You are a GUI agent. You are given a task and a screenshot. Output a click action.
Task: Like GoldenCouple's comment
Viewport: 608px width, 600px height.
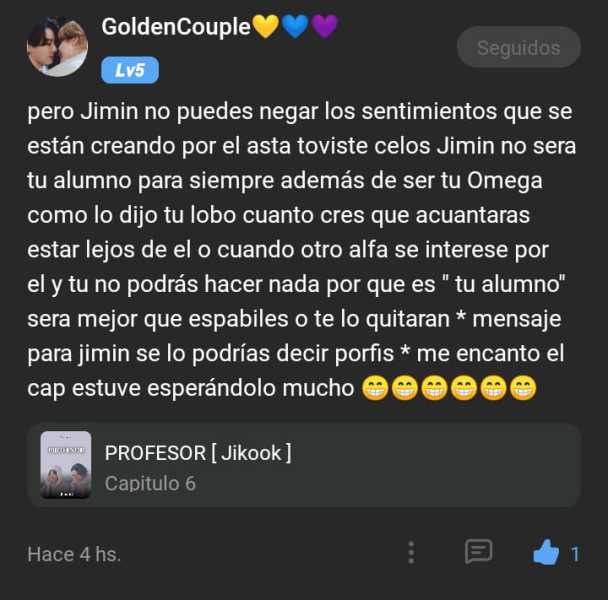coord(547,552)
